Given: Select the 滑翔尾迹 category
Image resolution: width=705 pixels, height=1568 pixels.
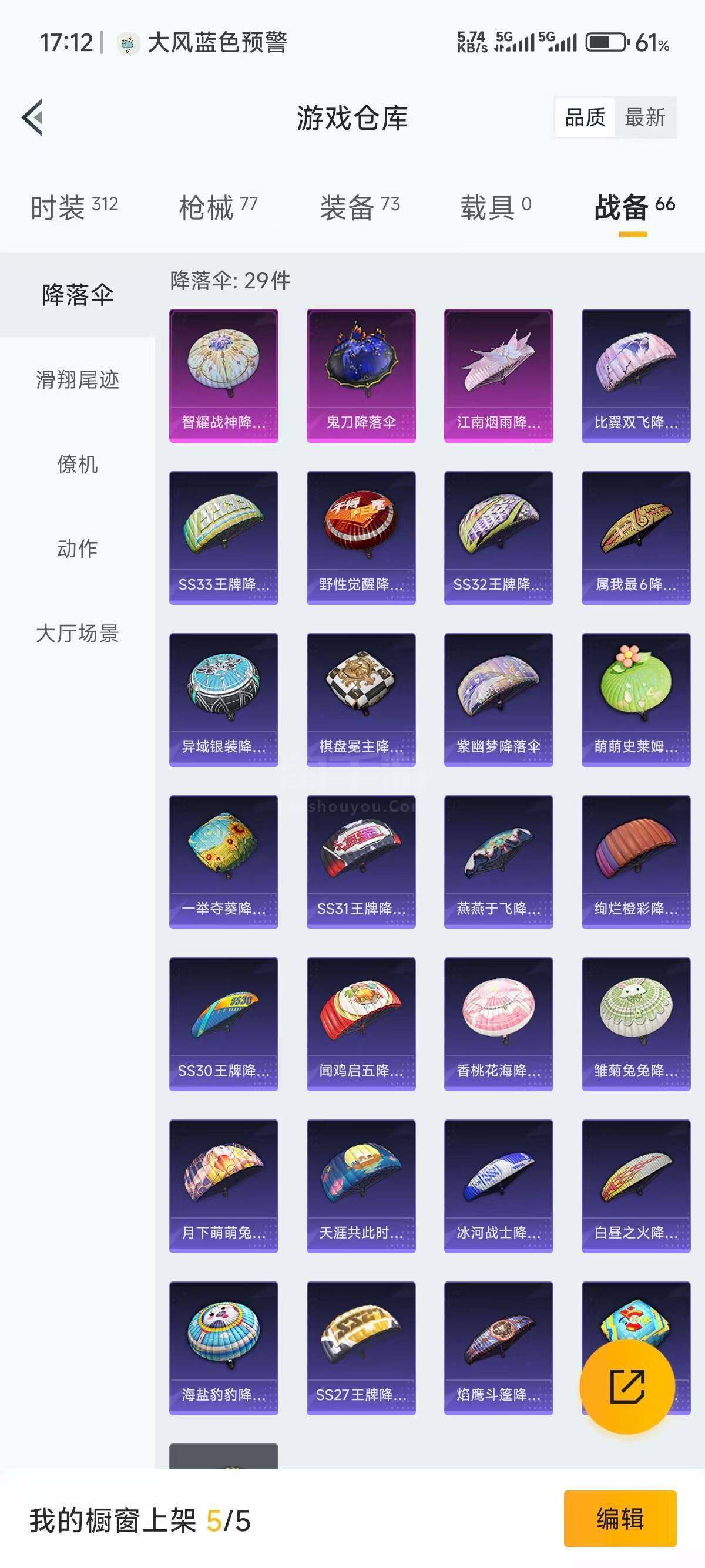Looking at the screenshot, I should (78, 380).
